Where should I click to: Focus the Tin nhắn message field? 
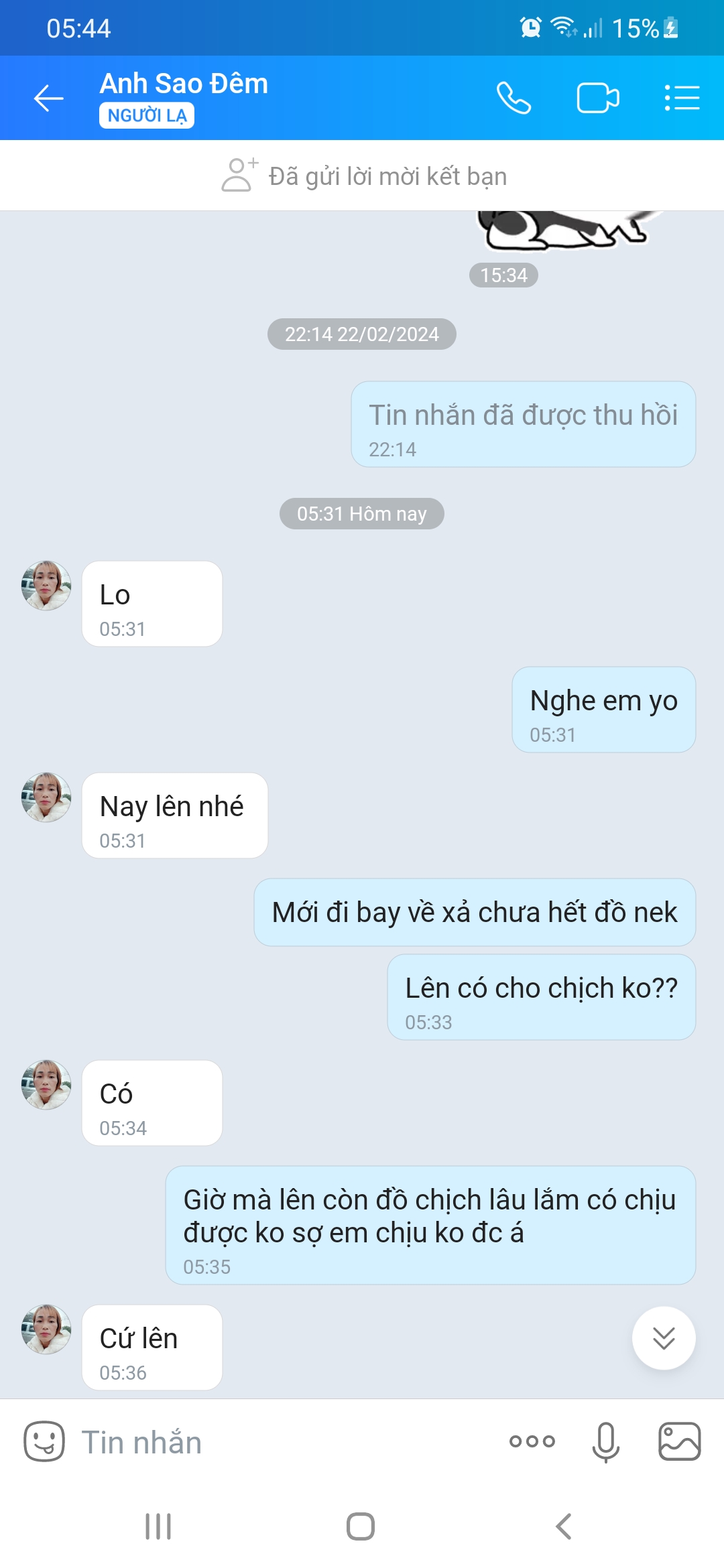(x=282, y=1442)
